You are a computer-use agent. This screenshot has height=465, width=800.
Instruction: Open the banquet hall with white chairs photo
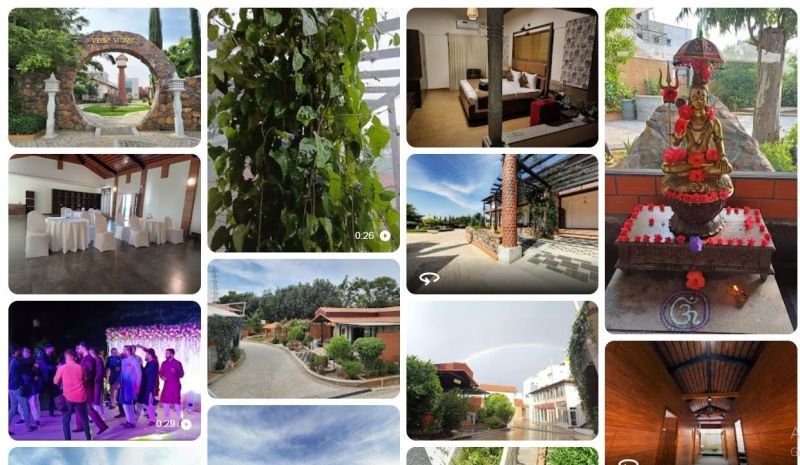(104, 223)
